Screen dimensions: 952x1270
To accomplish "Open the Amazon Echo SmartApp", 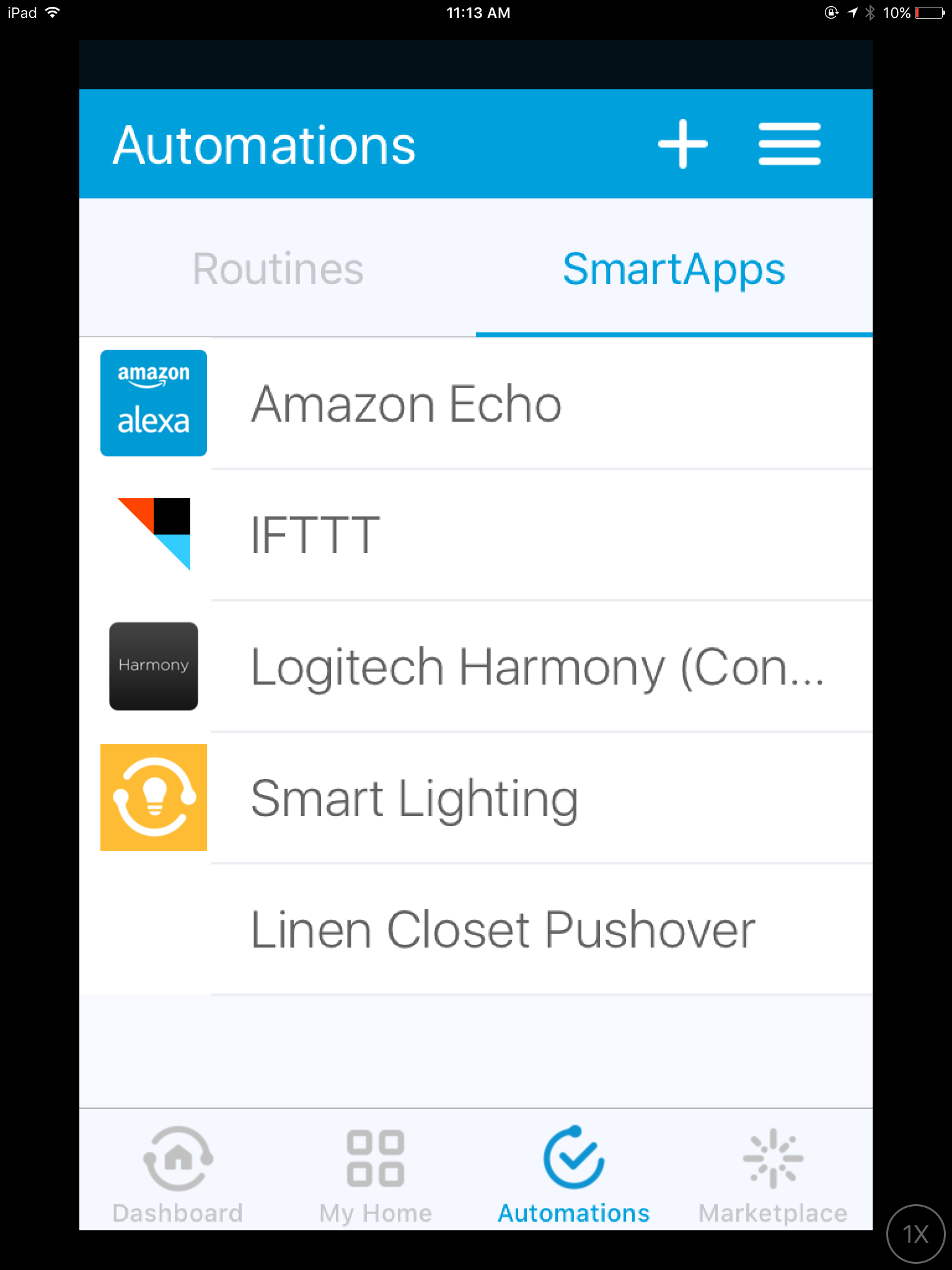I will 476,404.
